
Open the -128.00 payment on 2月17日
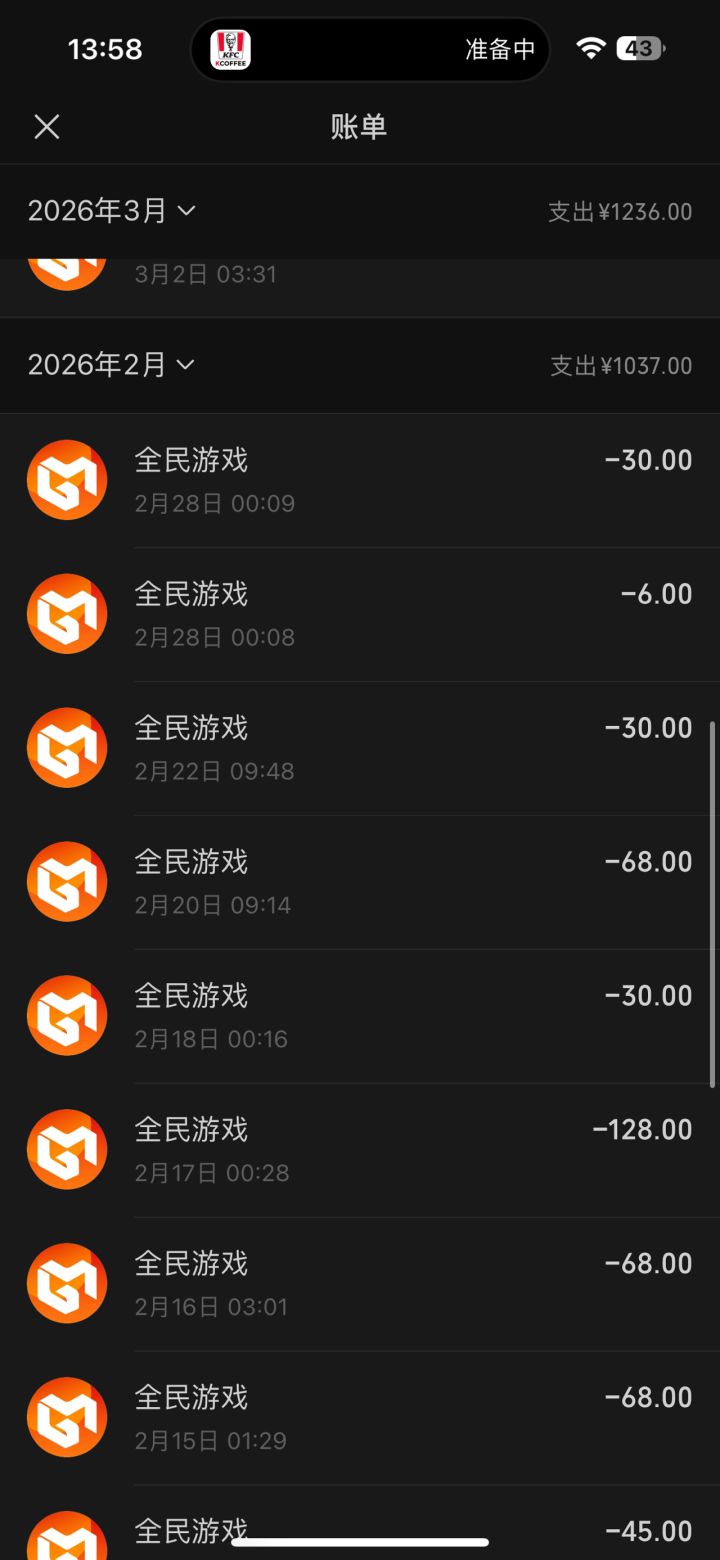pos(360,1150)
